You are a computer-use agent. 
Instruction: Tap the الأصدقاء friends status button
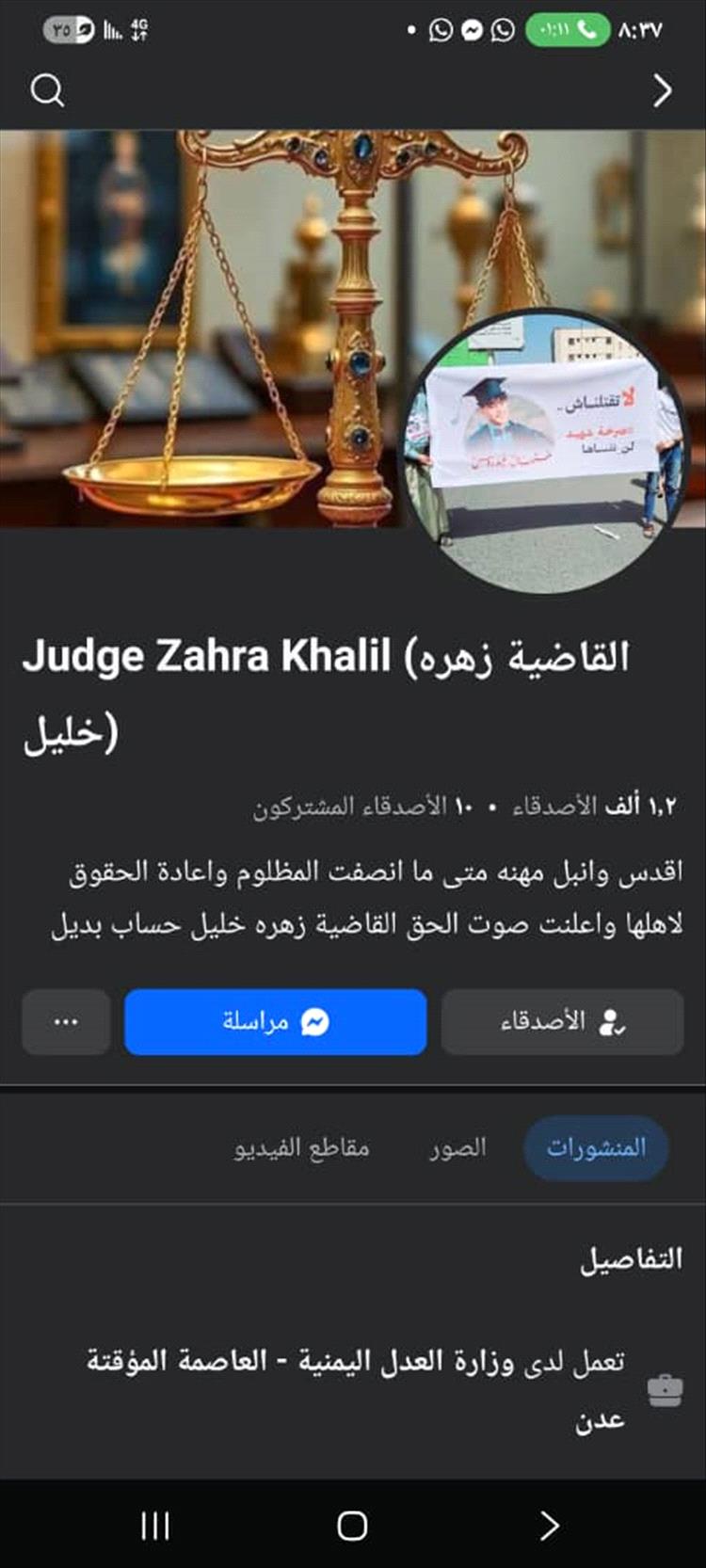tap(562, 1022)
